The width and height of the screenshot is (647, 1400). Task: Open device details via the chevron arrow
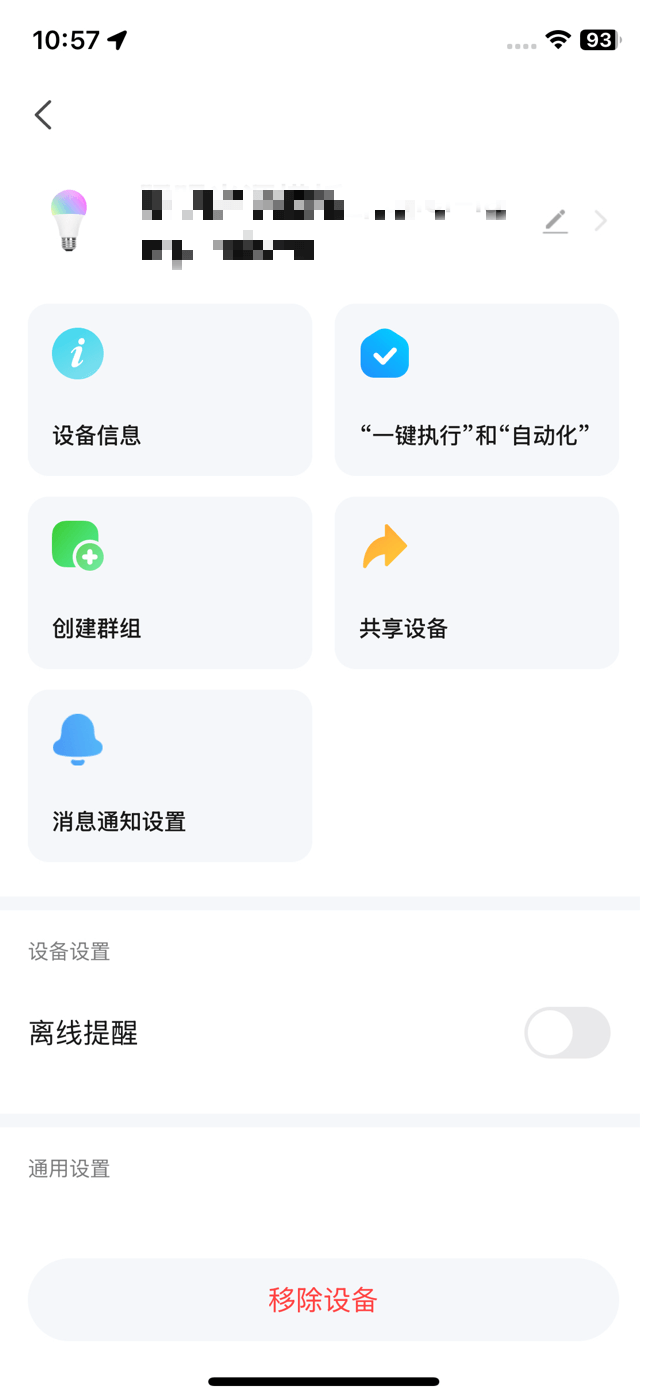point(601,221)
